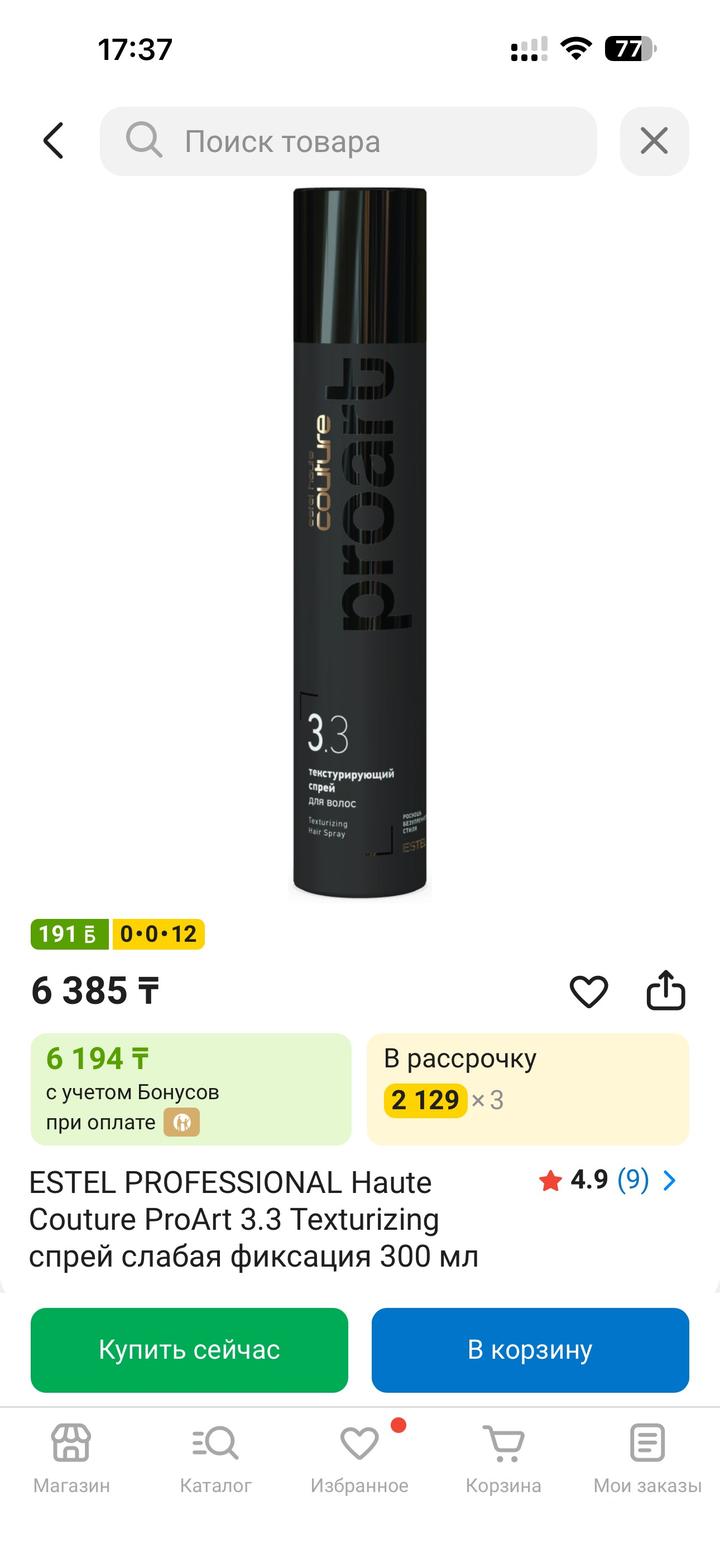
Task: Open the 6 194 ₸ bonus price offer
Action: [191, 1089]
